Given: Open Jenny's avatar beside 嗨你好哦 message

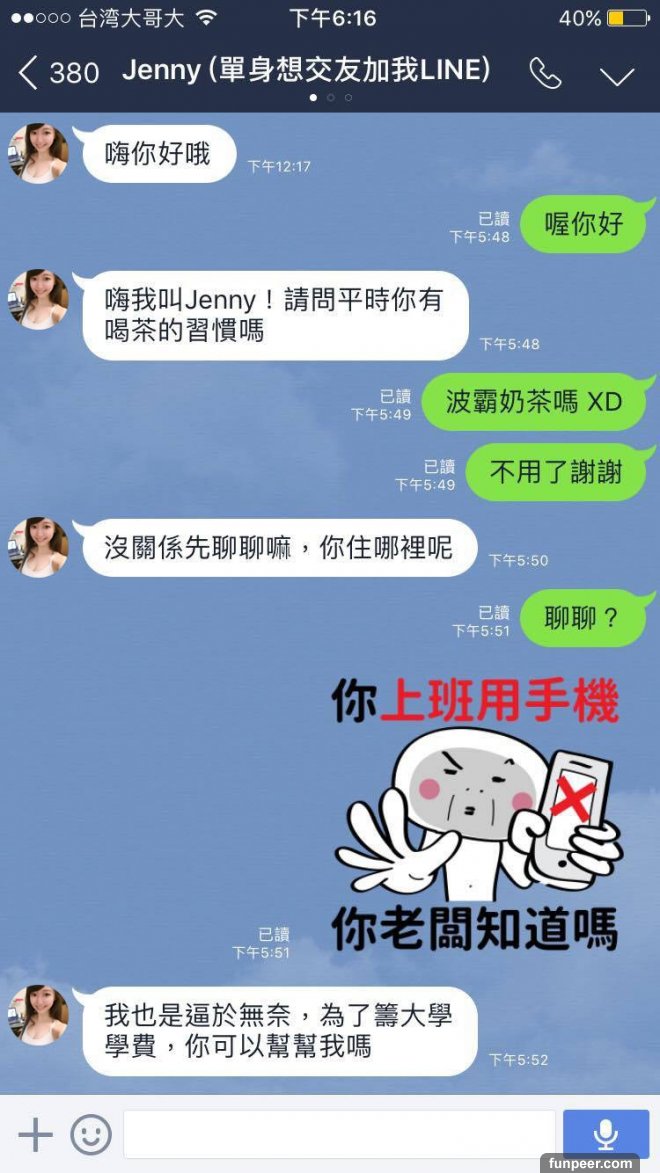Looking at the screenshot, I should 38,153.
